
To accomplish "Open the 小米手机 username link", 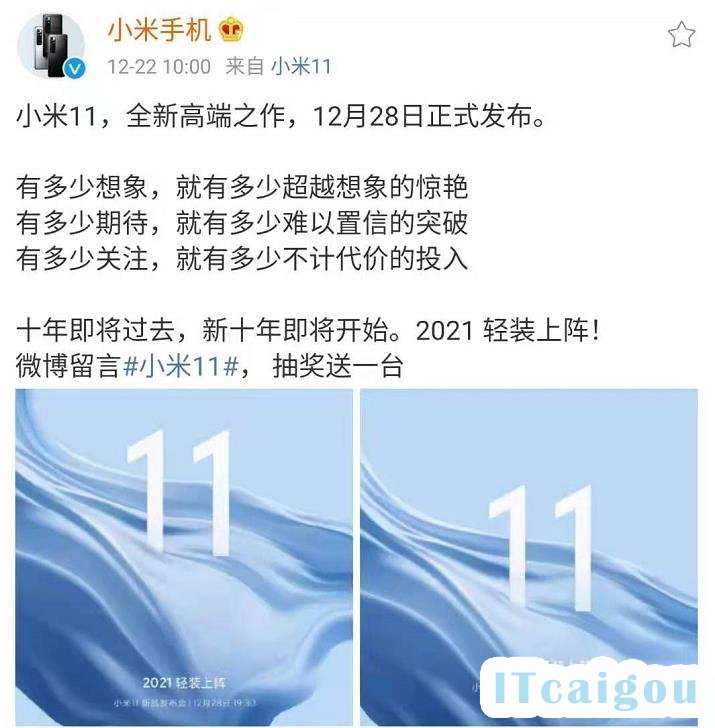I will pos(159,30).
